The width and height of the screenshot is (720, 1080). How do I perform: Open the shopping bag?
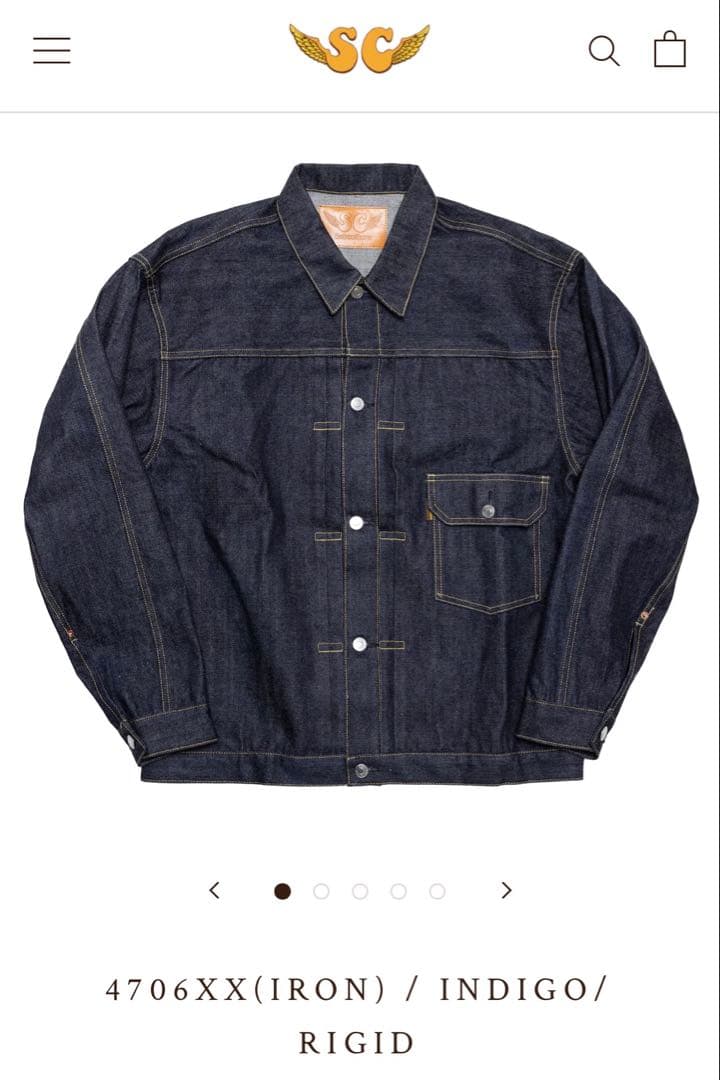[x=670, y=49]
